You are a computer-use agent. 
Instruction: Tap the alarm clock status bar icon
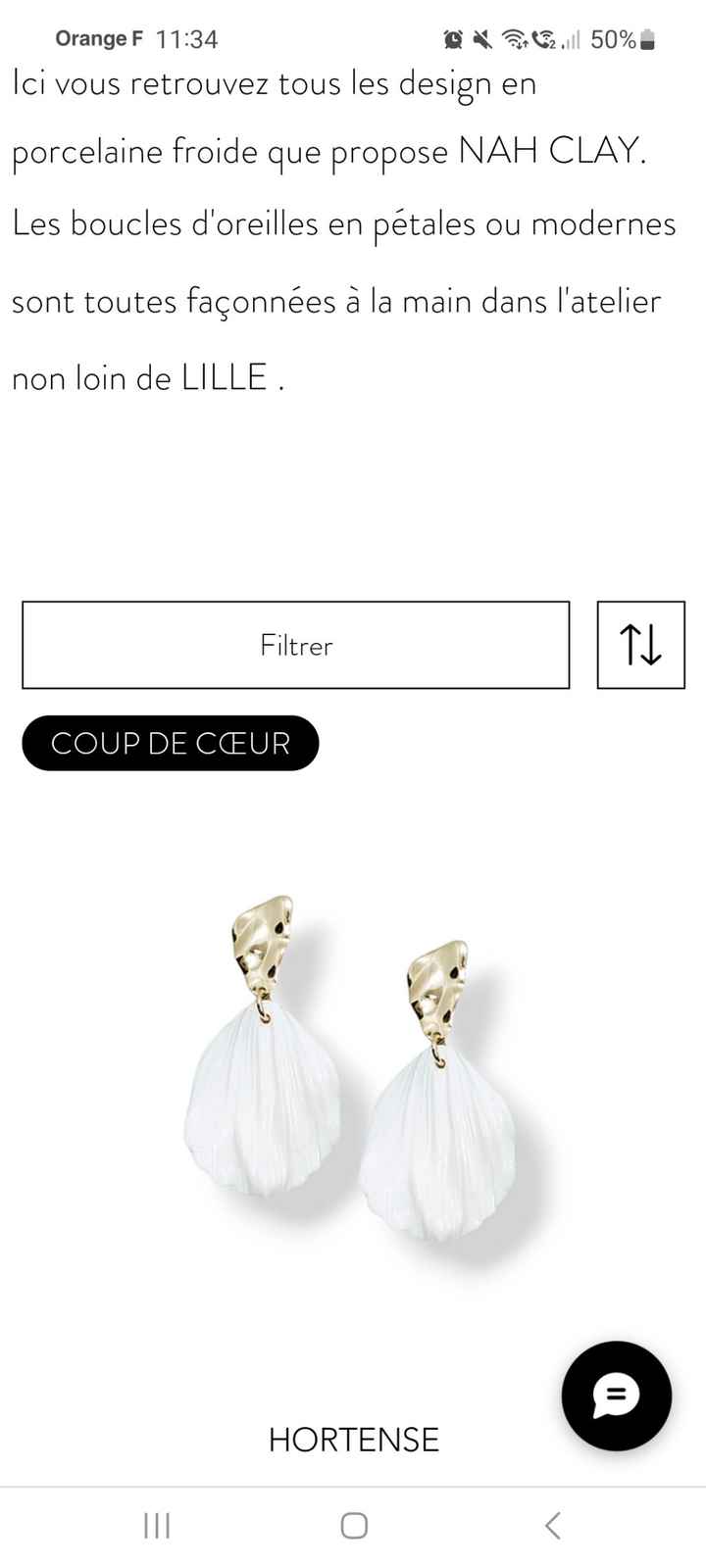[x=452, y=39]
